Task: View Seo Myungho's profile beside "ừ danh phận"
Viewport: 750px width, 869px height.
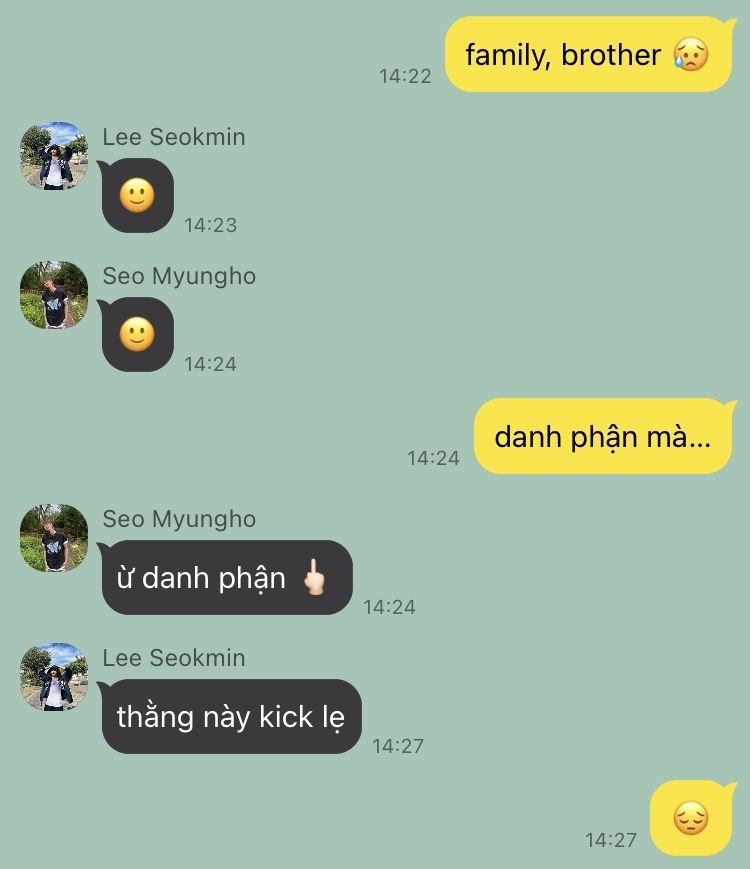Action: [x=54, y=538]
